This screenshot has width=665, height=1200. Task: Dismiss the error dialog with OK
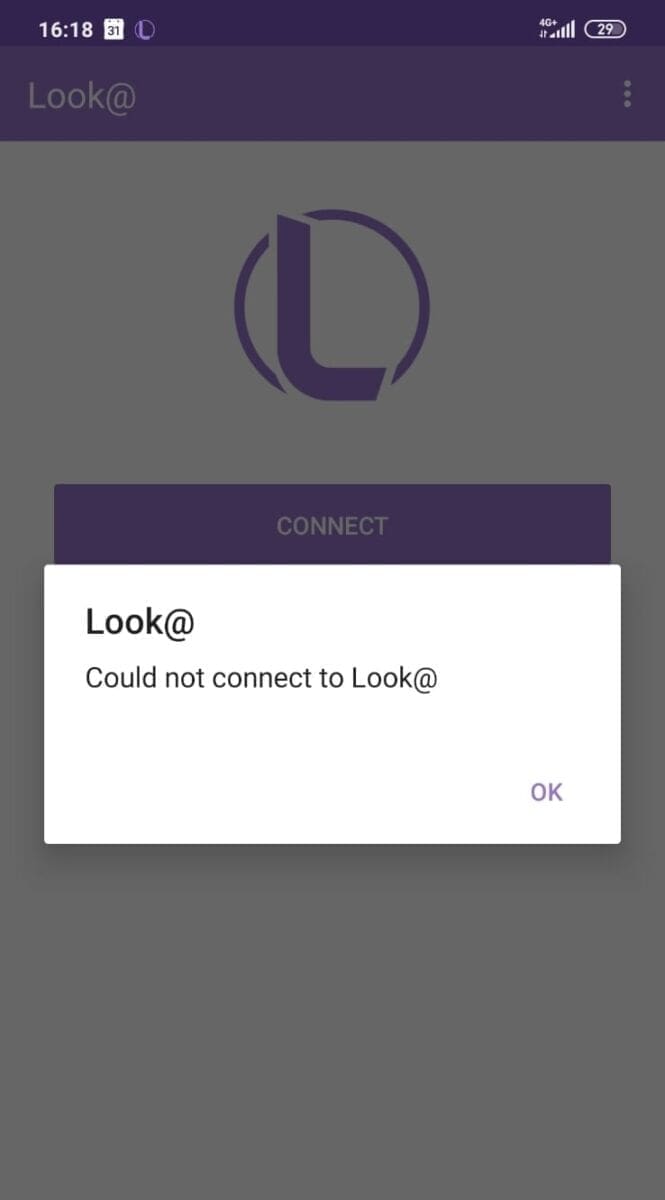pyautogui.click(x=546, y=792)
